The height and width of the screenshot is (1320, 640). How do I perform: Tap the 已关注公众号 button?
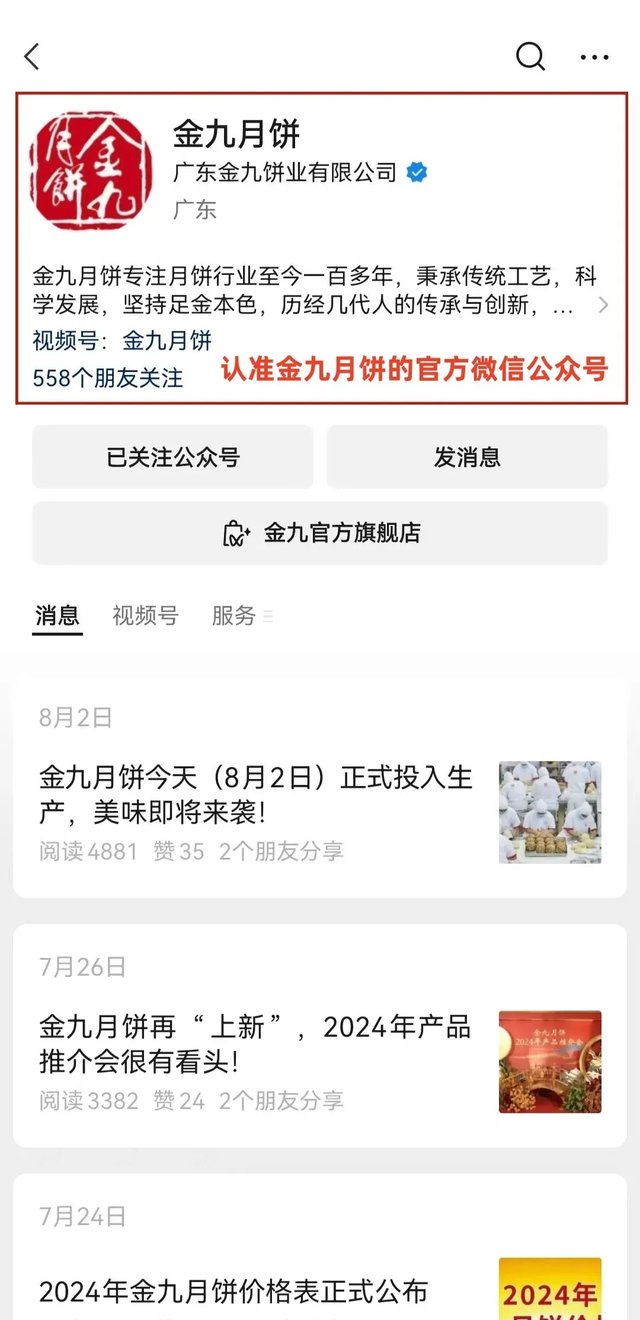coord(173,457)
